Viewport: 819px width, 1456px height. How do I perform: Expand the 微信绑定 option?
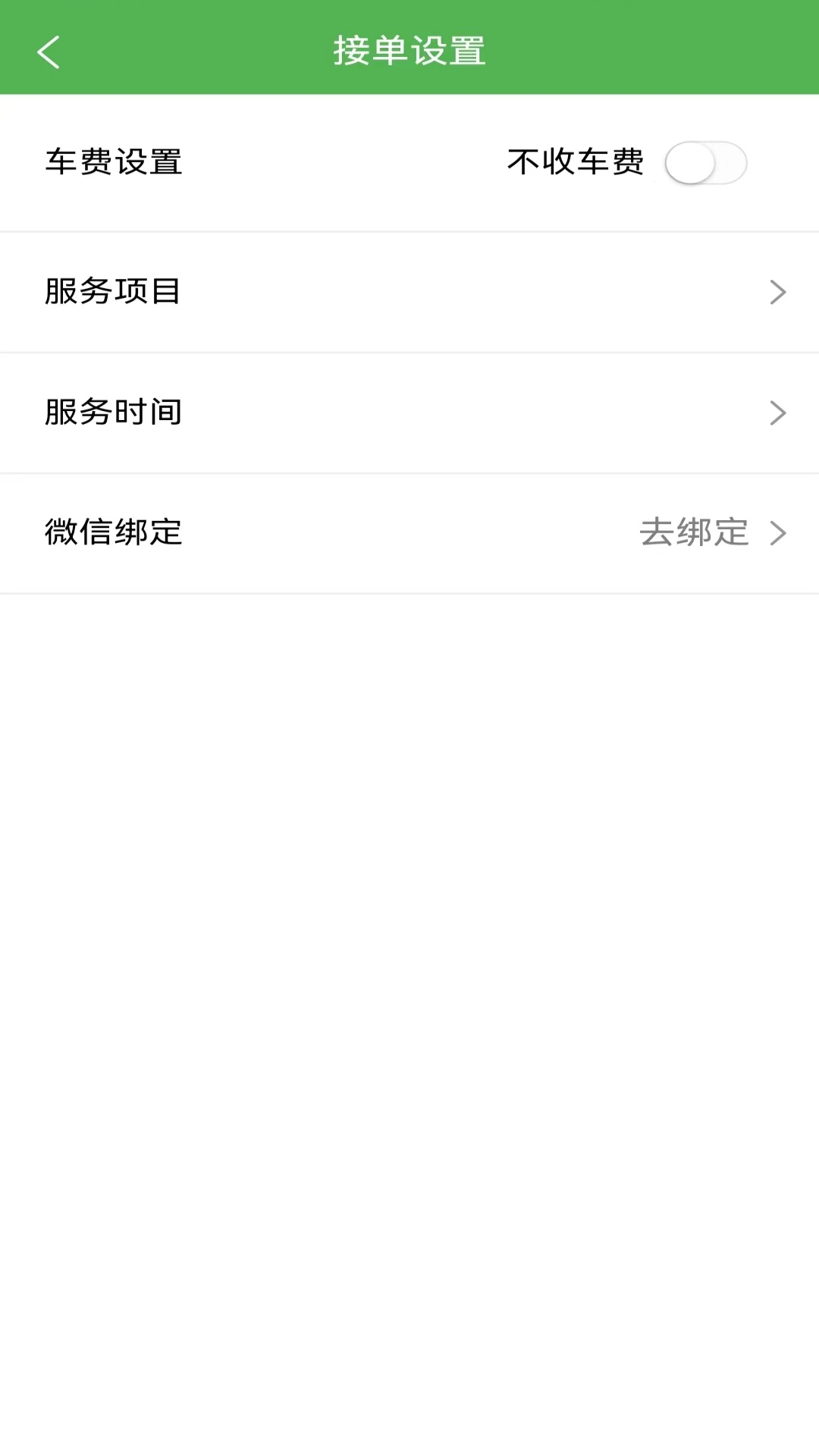point(409,533)
